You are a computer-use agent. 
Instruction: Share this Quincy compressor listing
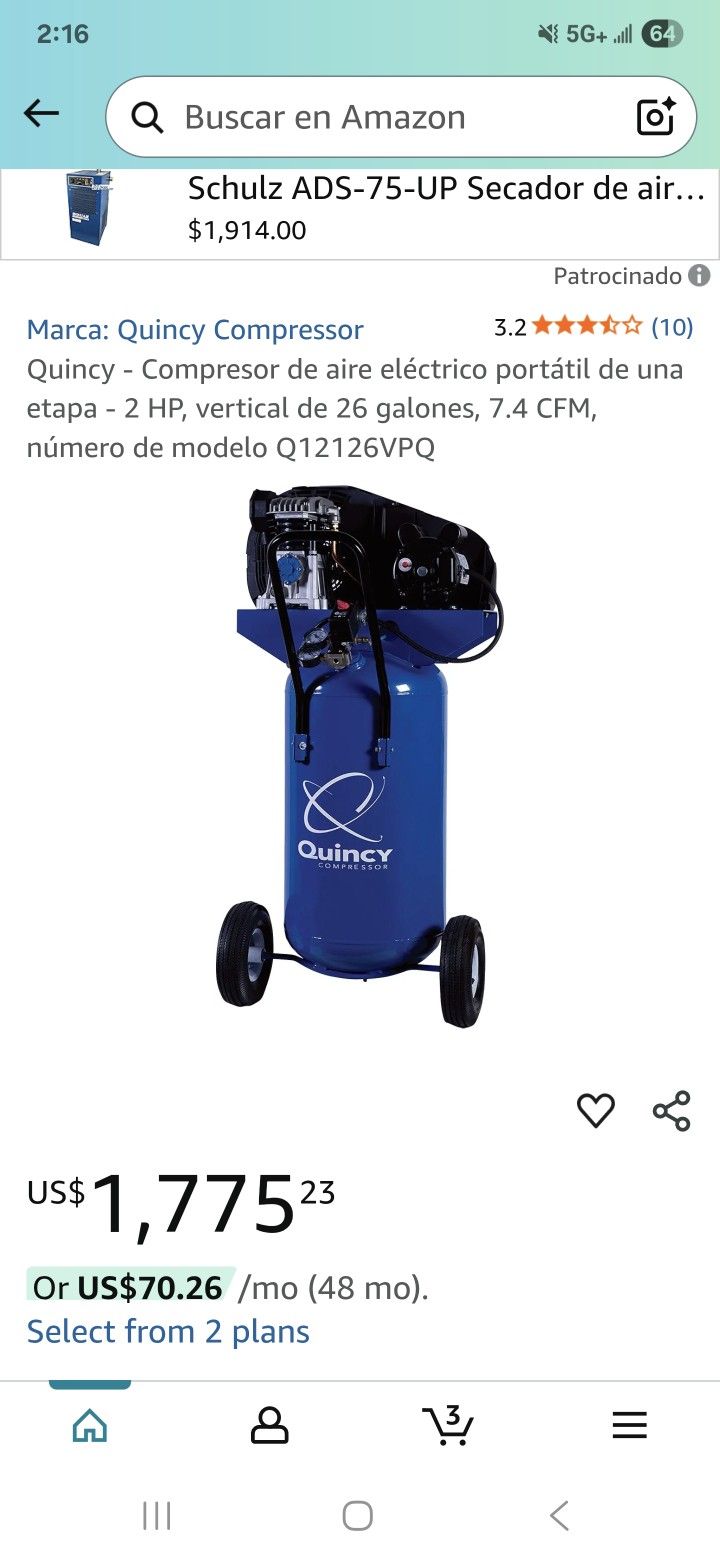tap(671, 1110)
